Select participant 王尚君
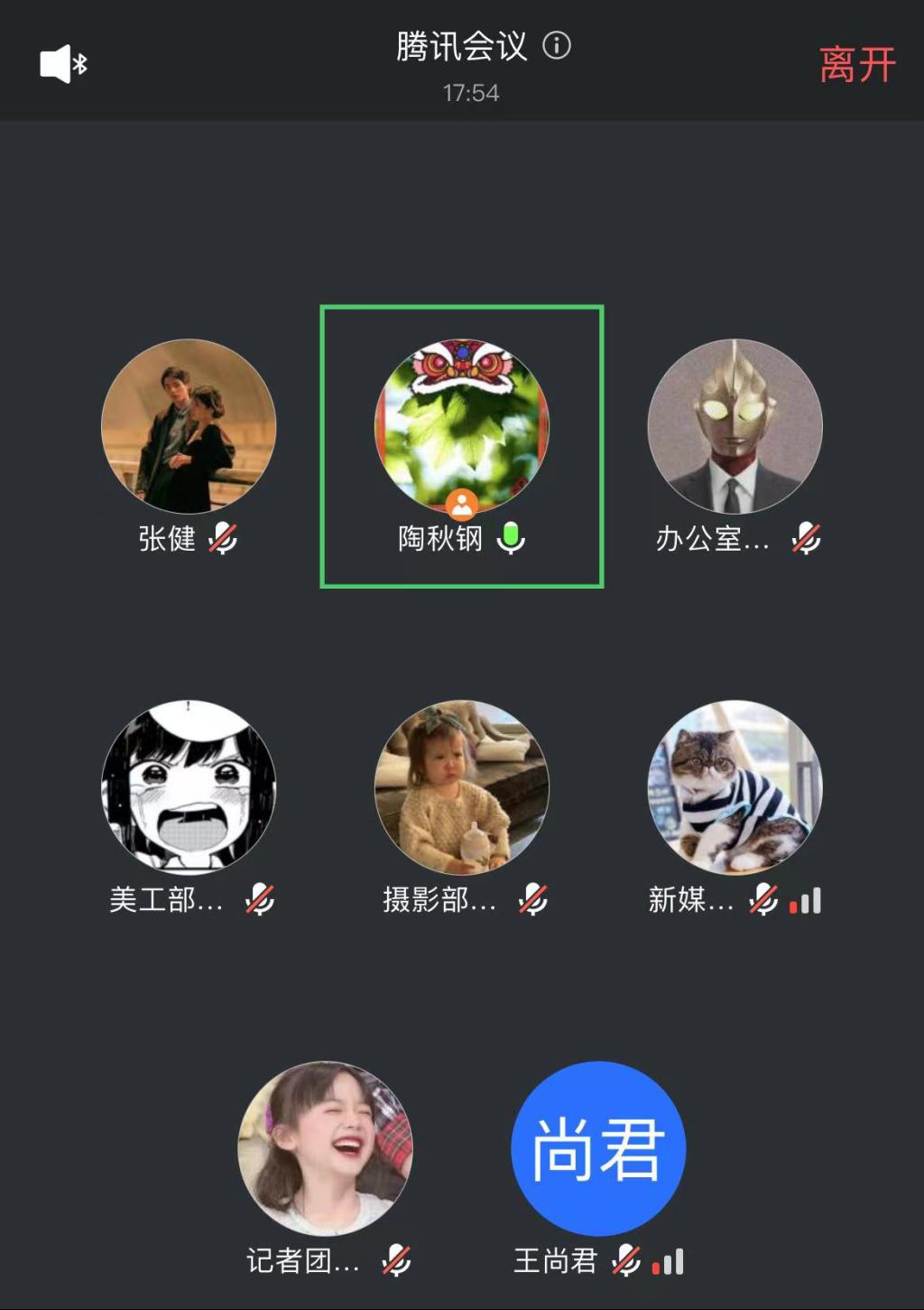 pos(598,1148)
